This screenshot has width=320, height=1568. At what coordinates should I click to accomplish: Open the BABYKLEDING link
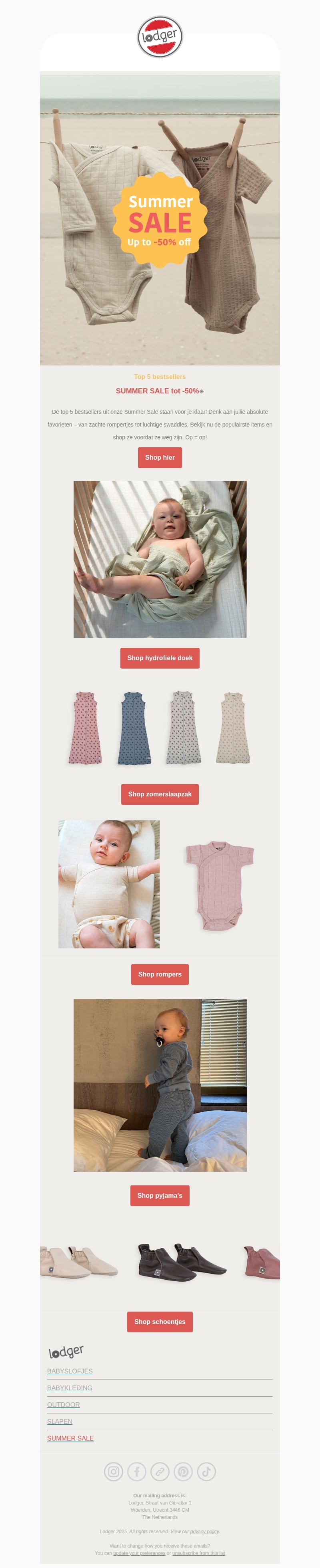(70, 1388)
